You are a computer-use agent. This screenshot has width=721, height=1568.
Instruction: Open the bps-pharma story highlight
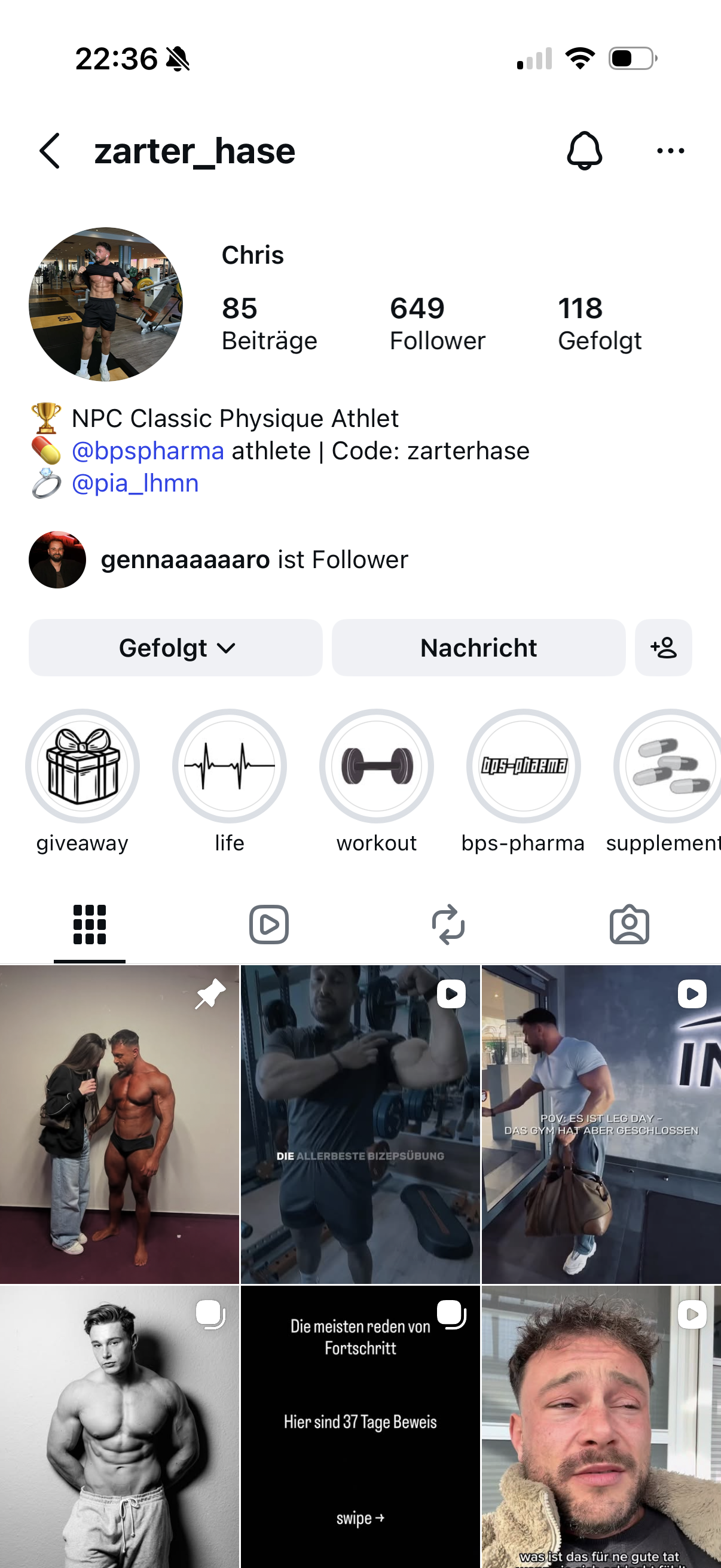523,766
